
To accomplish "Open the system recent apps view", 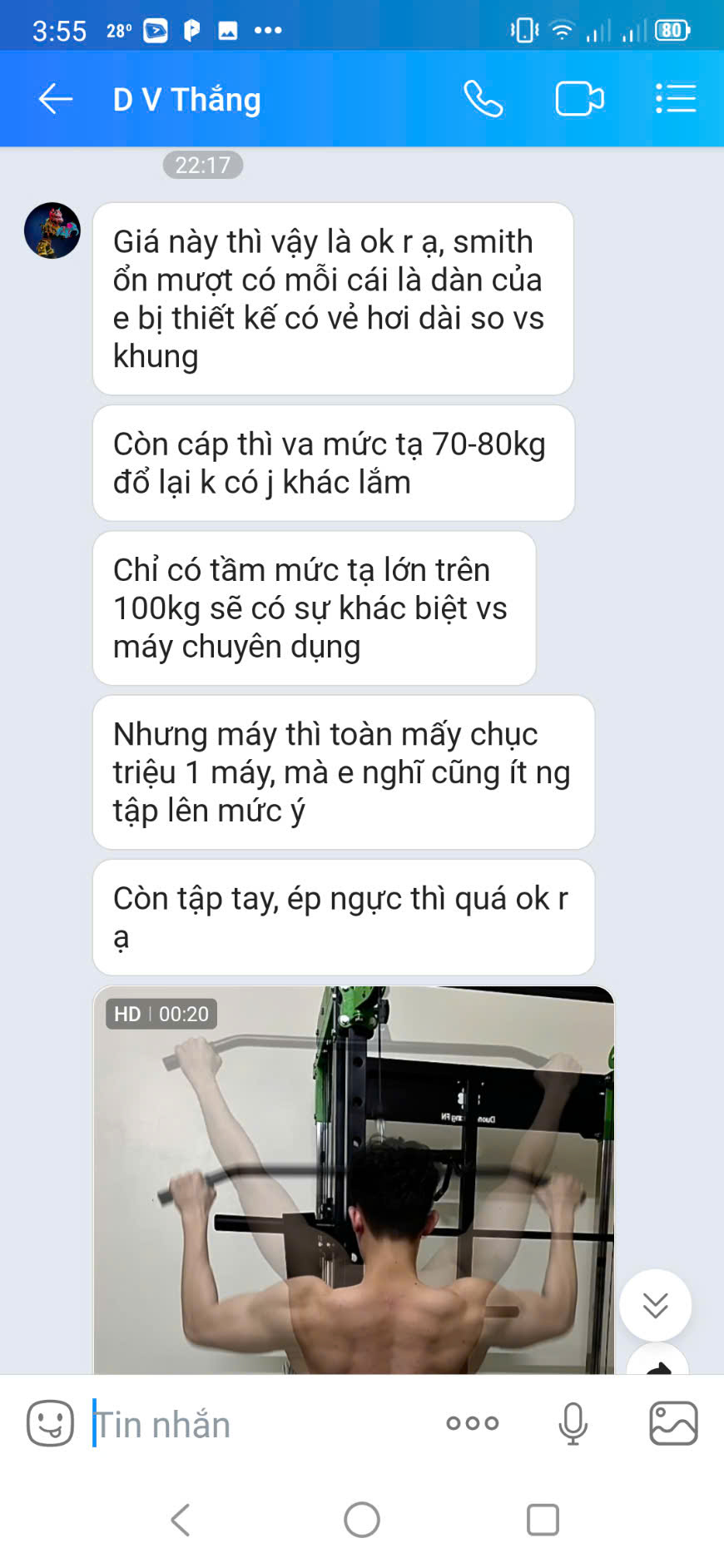I will (x=543, y=1520).
